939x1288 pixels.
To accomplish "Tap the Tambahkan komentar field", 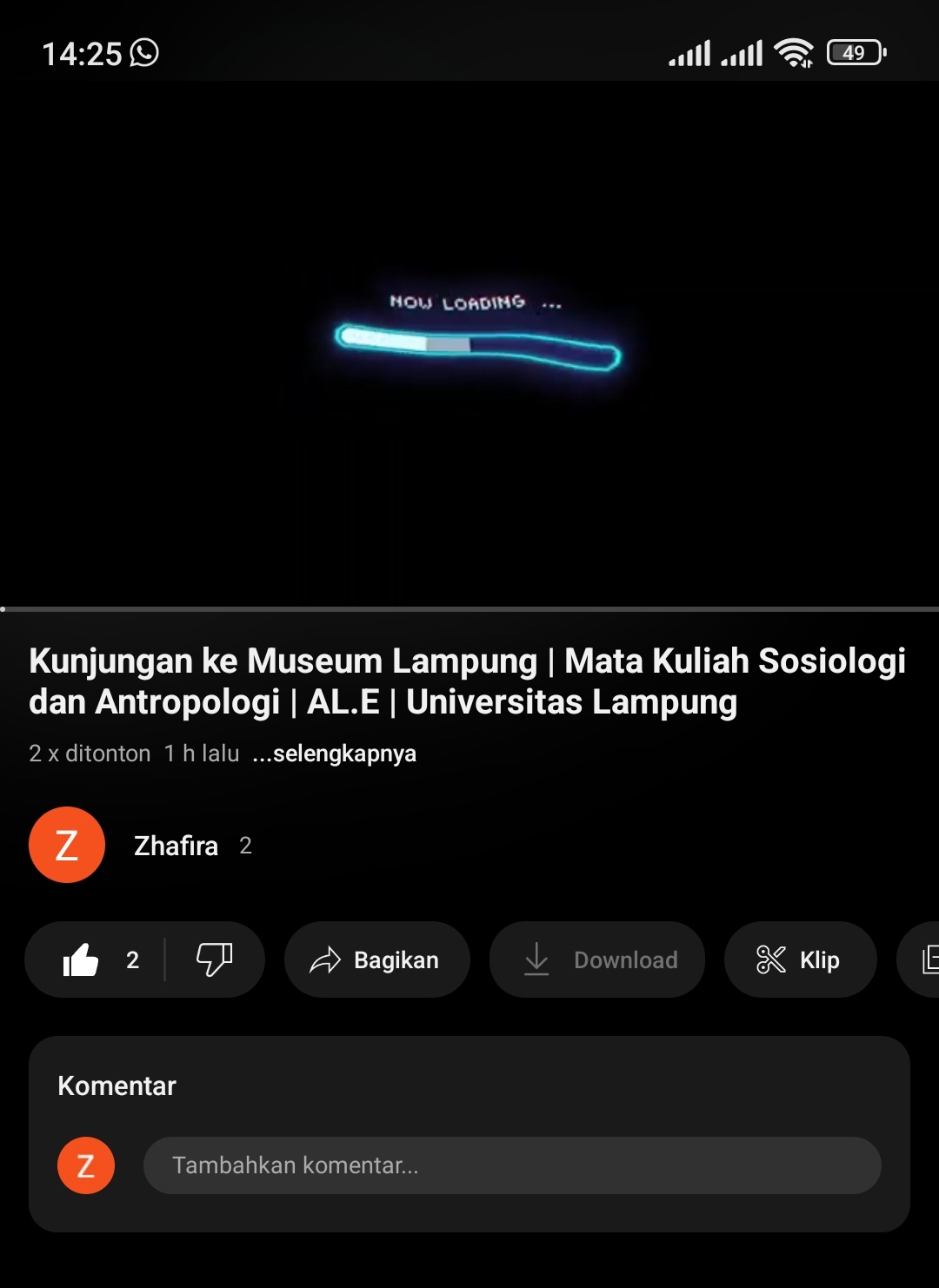I will click(x=511, y=1165).
